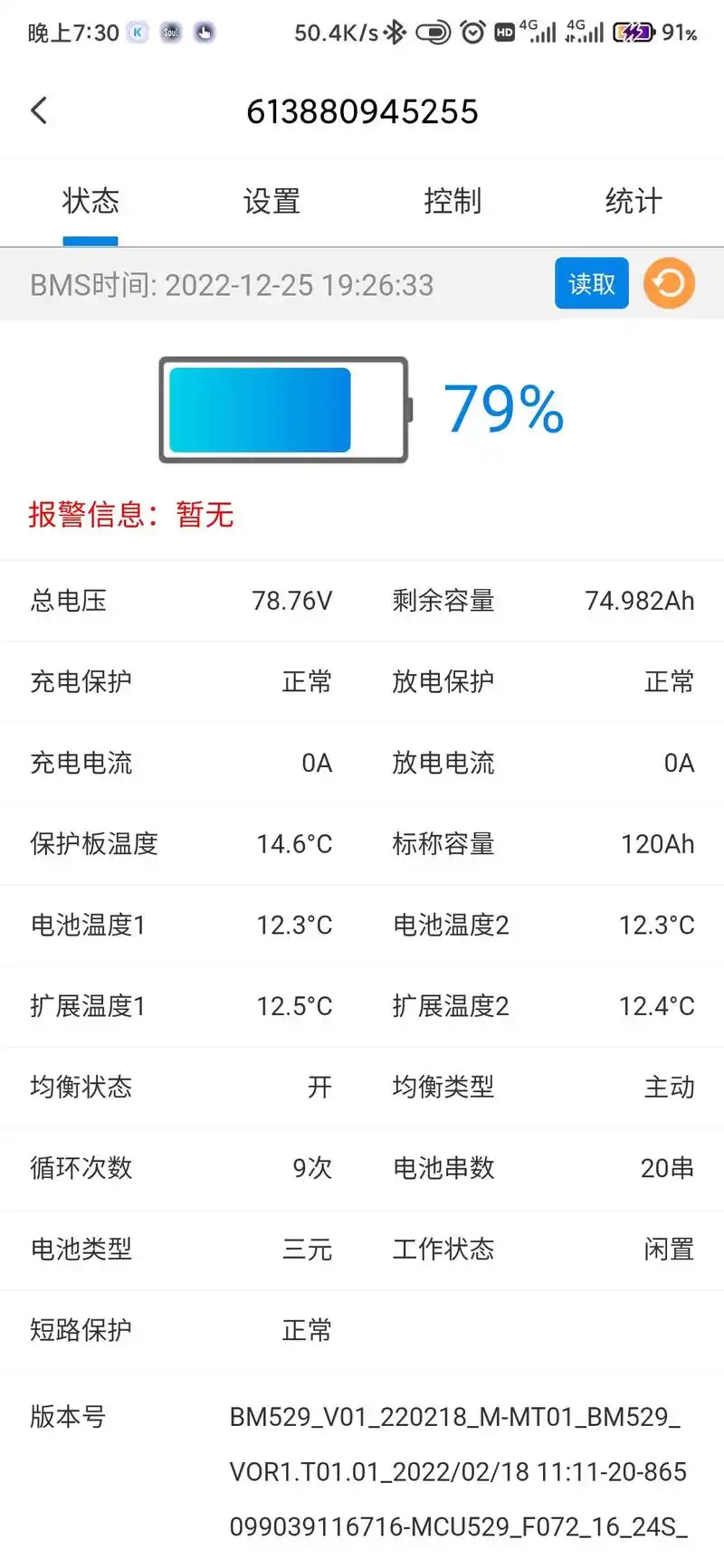The image size is (724, 1568).
Task: Select the 状态 tab
Action: pos(90,201)
